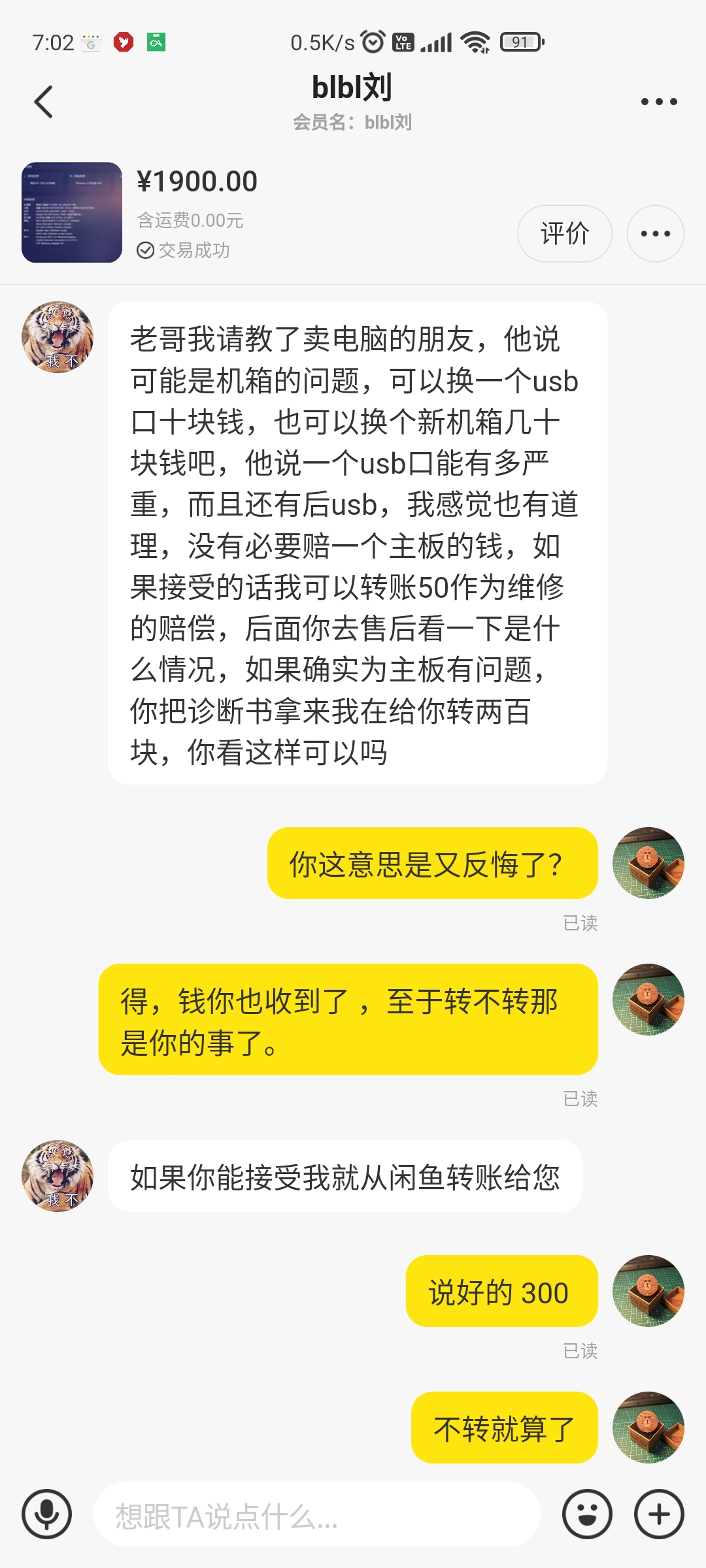
Task: Open the plus attachment menu
Action: pos(659,1514)
